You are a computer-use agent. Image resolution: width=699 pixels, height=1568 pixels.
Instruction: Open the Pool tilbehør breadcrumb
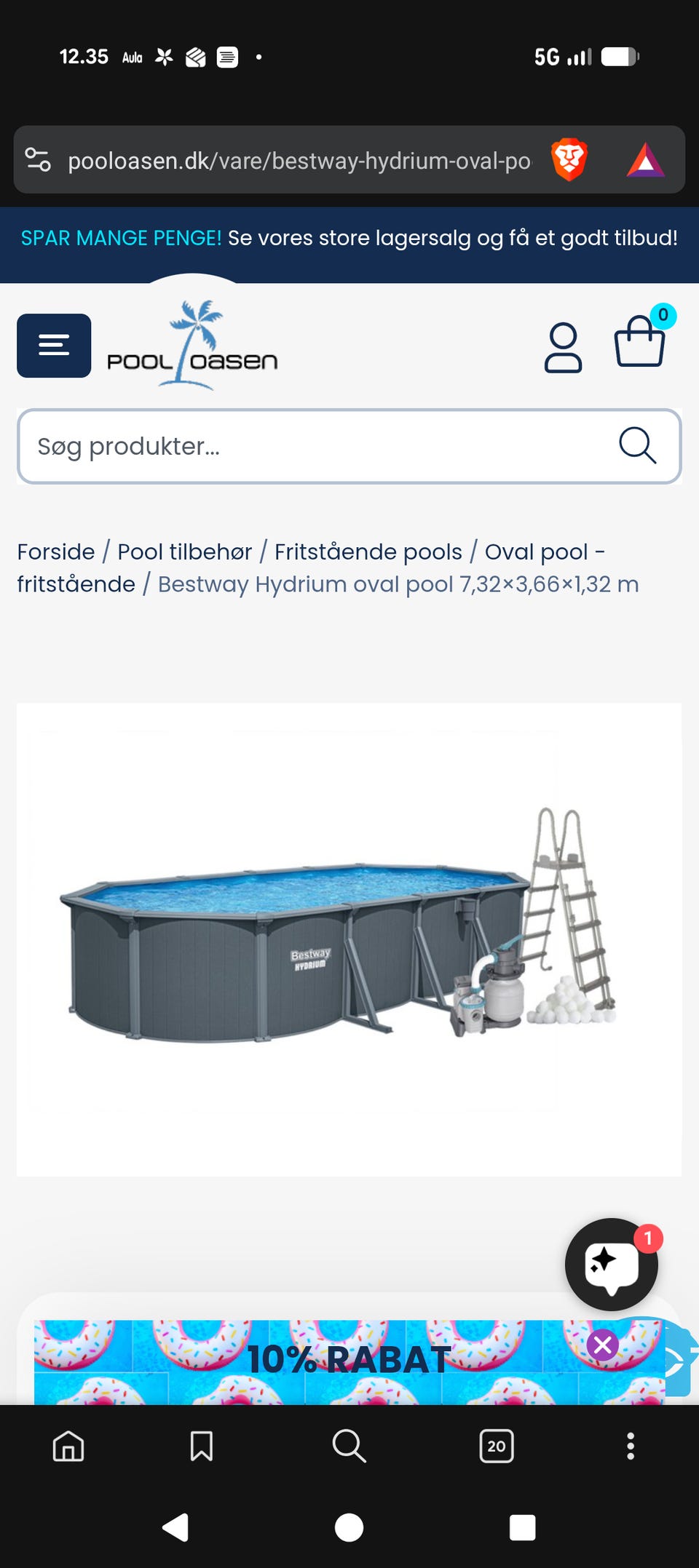(x=184, y=552)
